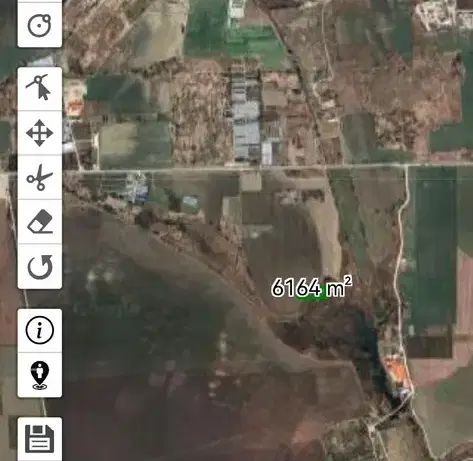473x461 pixels.
Task: Activate the eraser tool
Action: 40,222
